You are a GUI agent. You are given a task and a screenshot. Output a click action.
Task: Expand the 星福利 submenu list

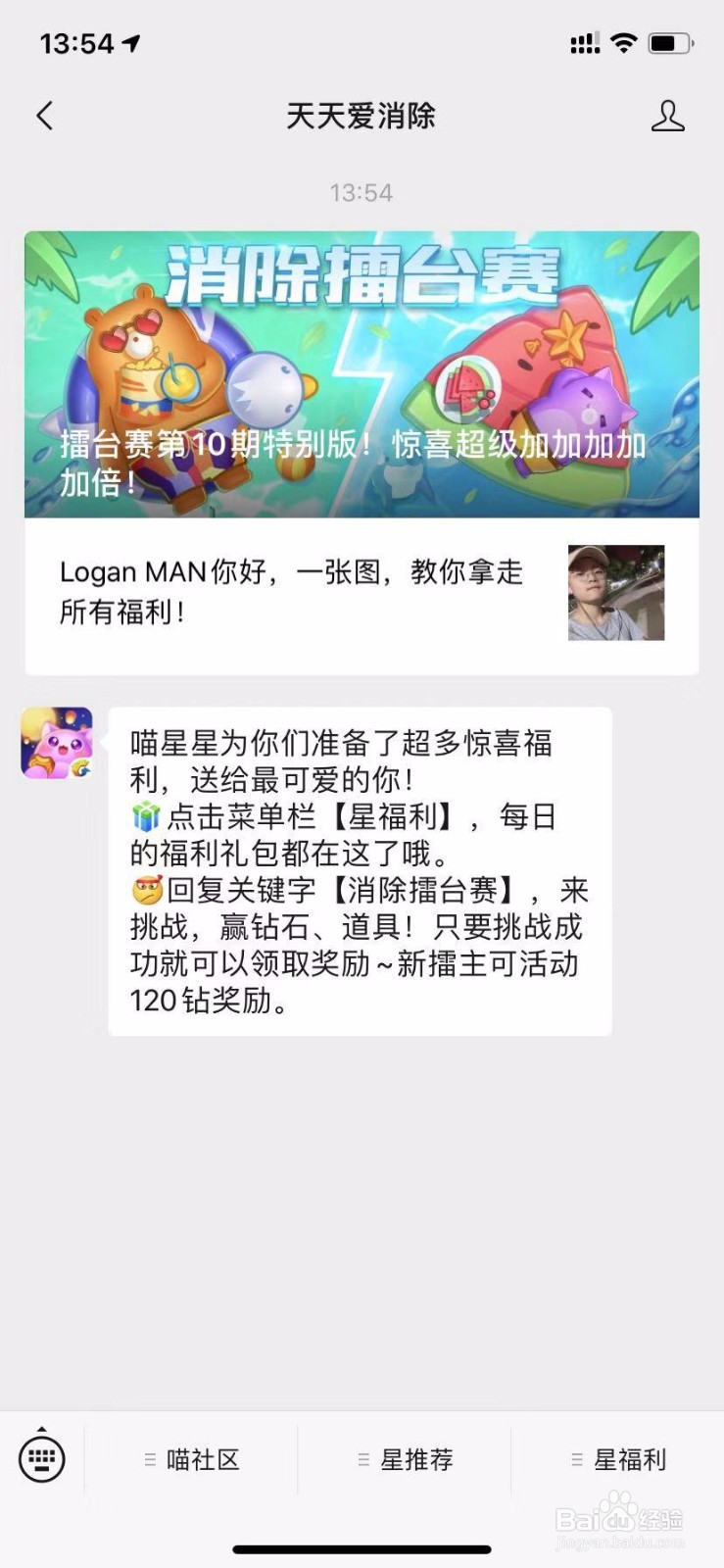pos(575,1459)
